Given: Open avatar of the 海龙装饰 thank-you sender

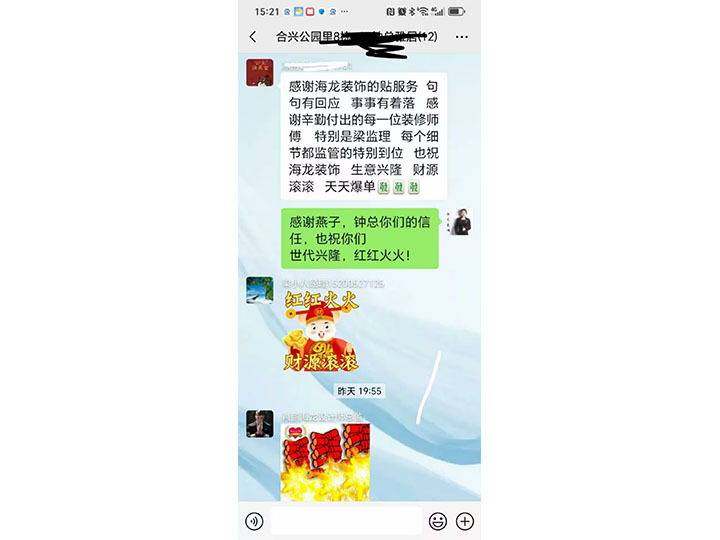Looking at the screenshot, I should (260, 73).
